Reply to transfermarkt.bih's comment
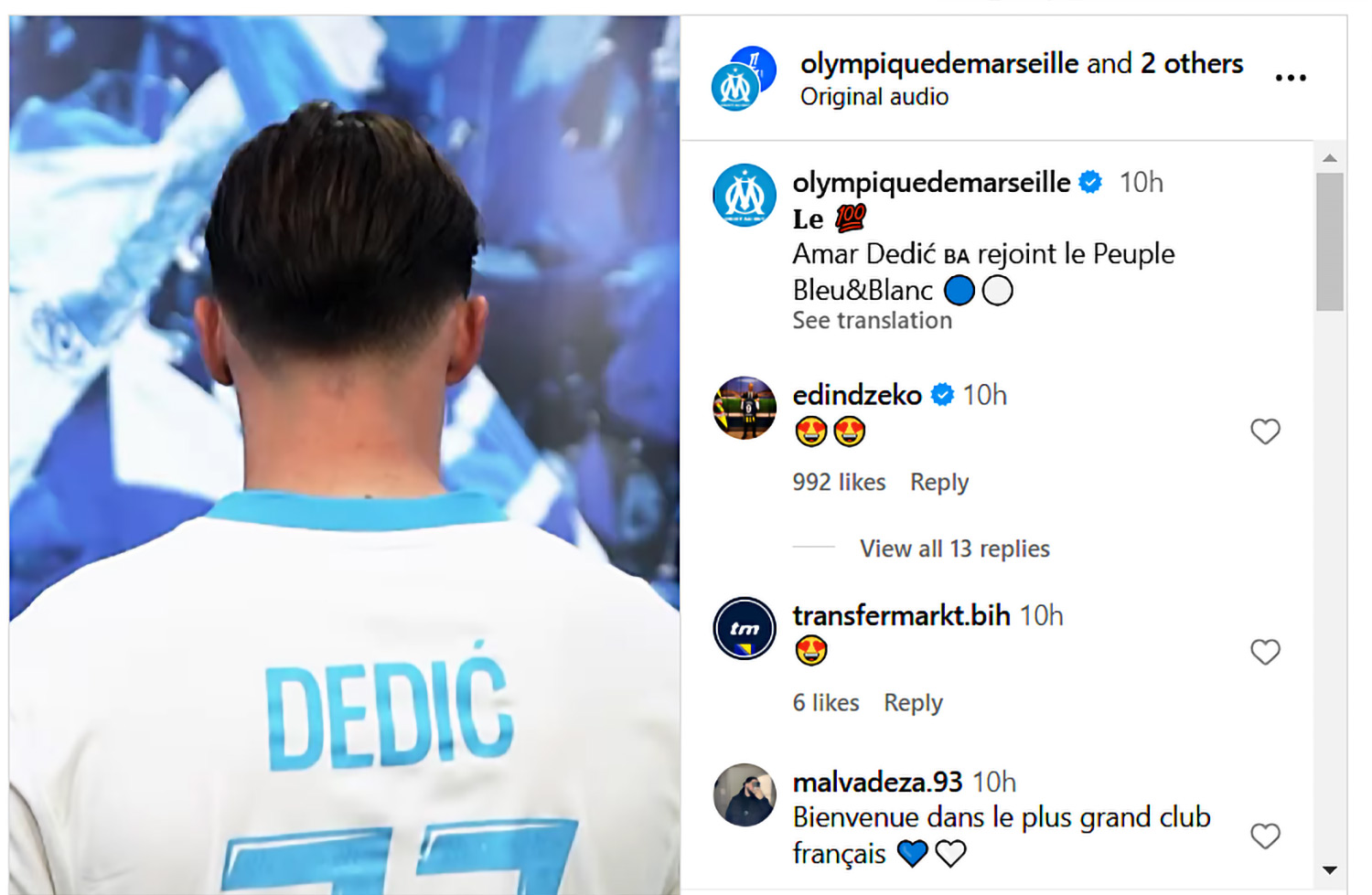The width and height of the screenshot is (1372, 895). coord(912,702)
